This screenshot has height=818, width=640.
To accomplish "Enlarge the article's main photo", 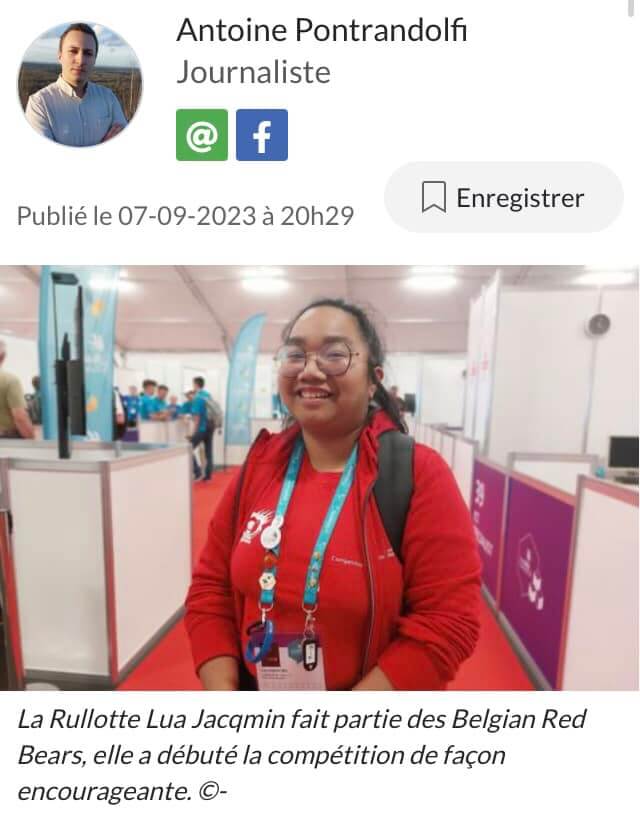I will coord(320,478).
